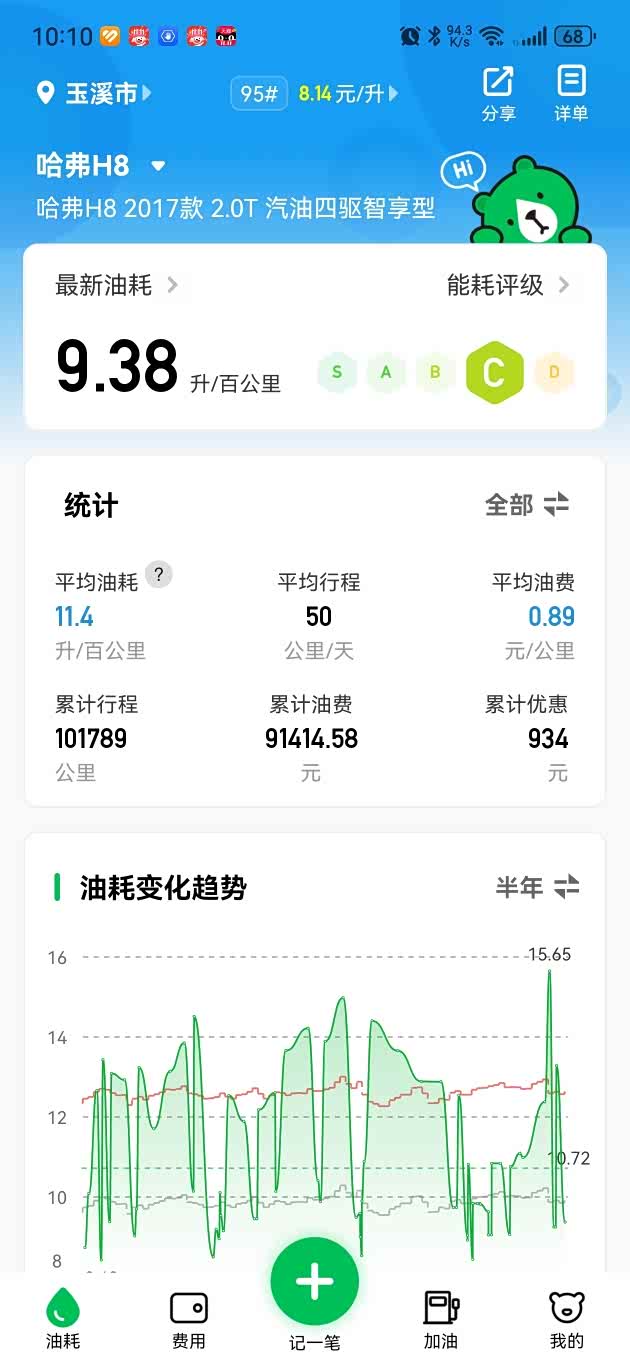Add a record with 记一笔

[x=315, y=1284]
